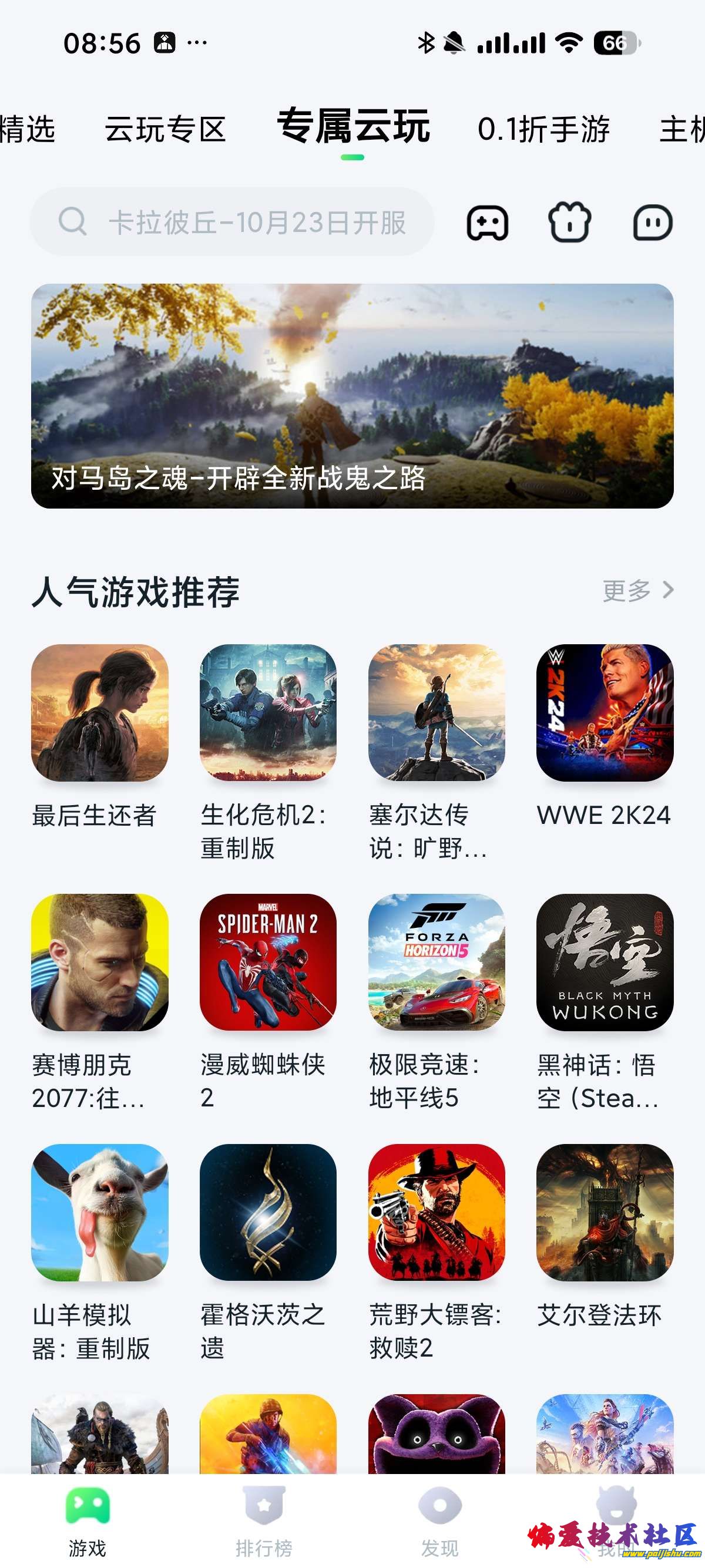705x1568 pixels.
Task: Tap 更多 for more popular games
Action: (637, 590)
